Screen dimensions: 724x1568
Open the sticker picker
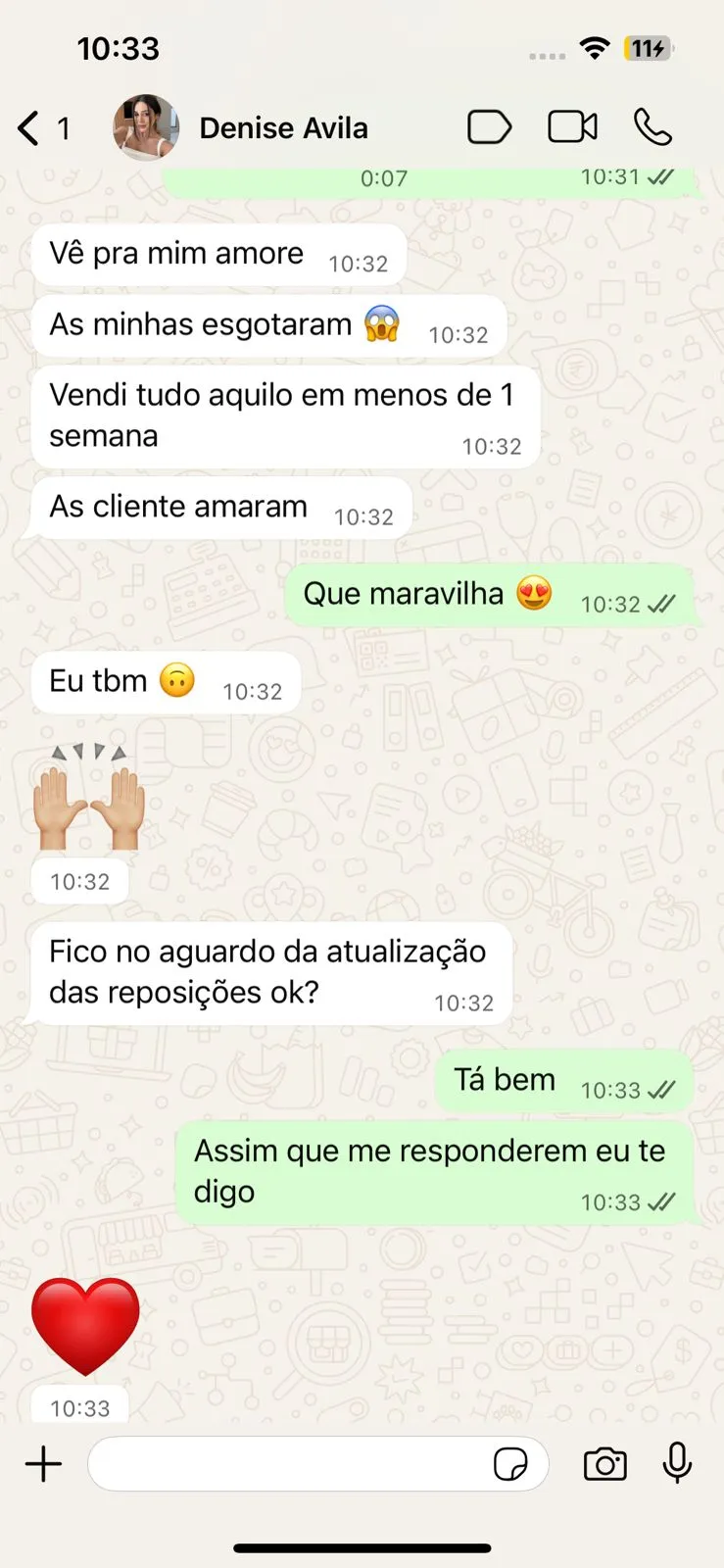coord(510,1464)
